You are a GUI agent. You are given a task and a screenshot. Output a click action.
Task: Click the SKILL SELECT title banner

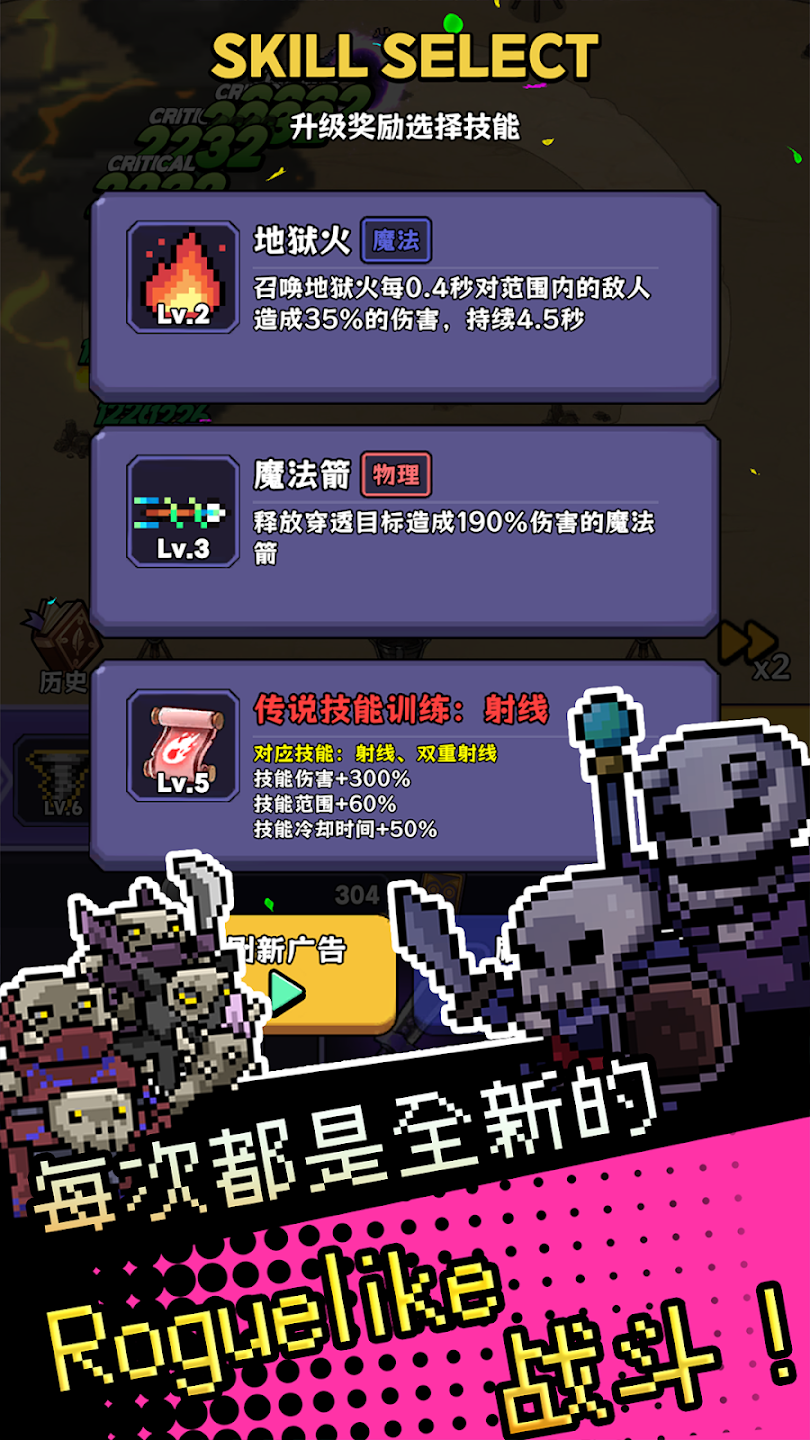click(x=405, y=57)
